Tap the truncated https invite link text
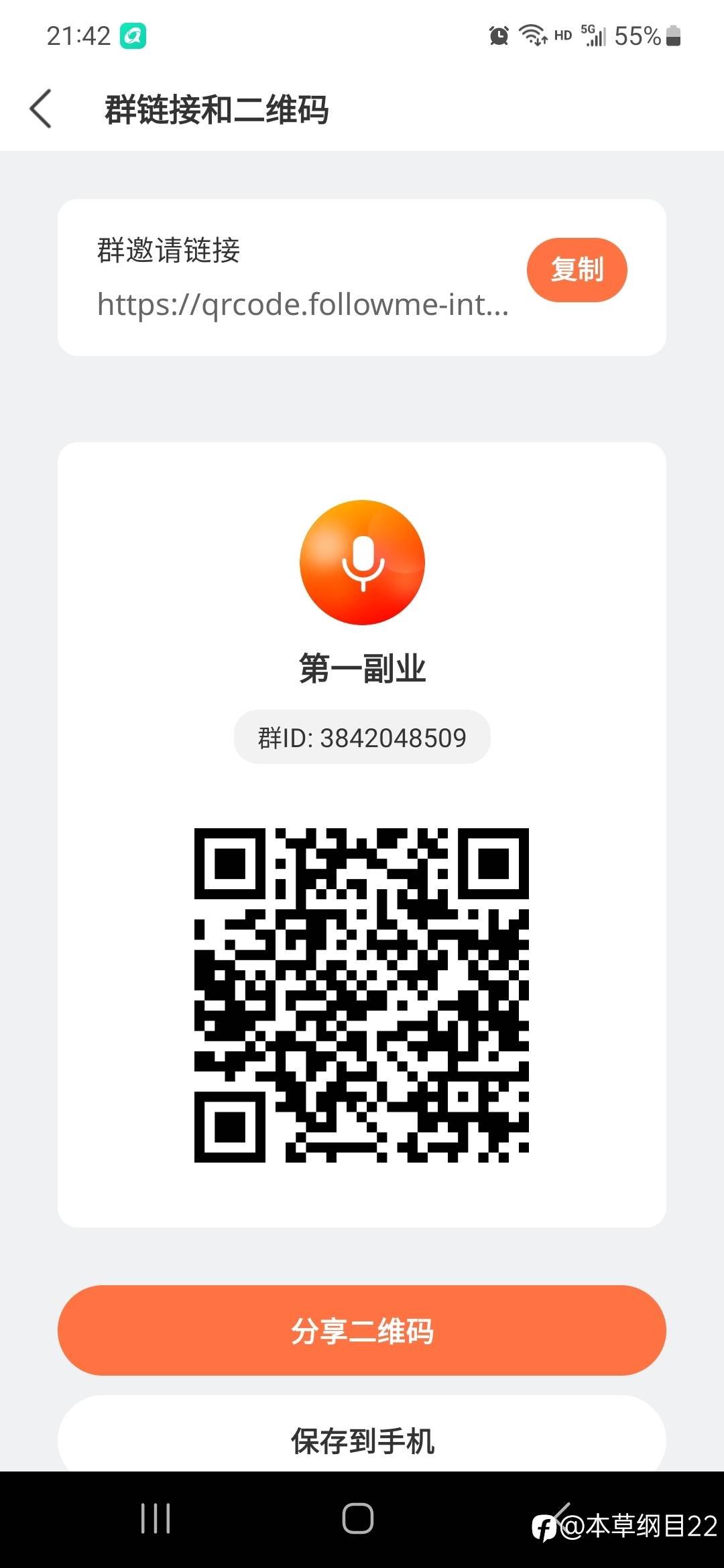 tap(302, 307)
